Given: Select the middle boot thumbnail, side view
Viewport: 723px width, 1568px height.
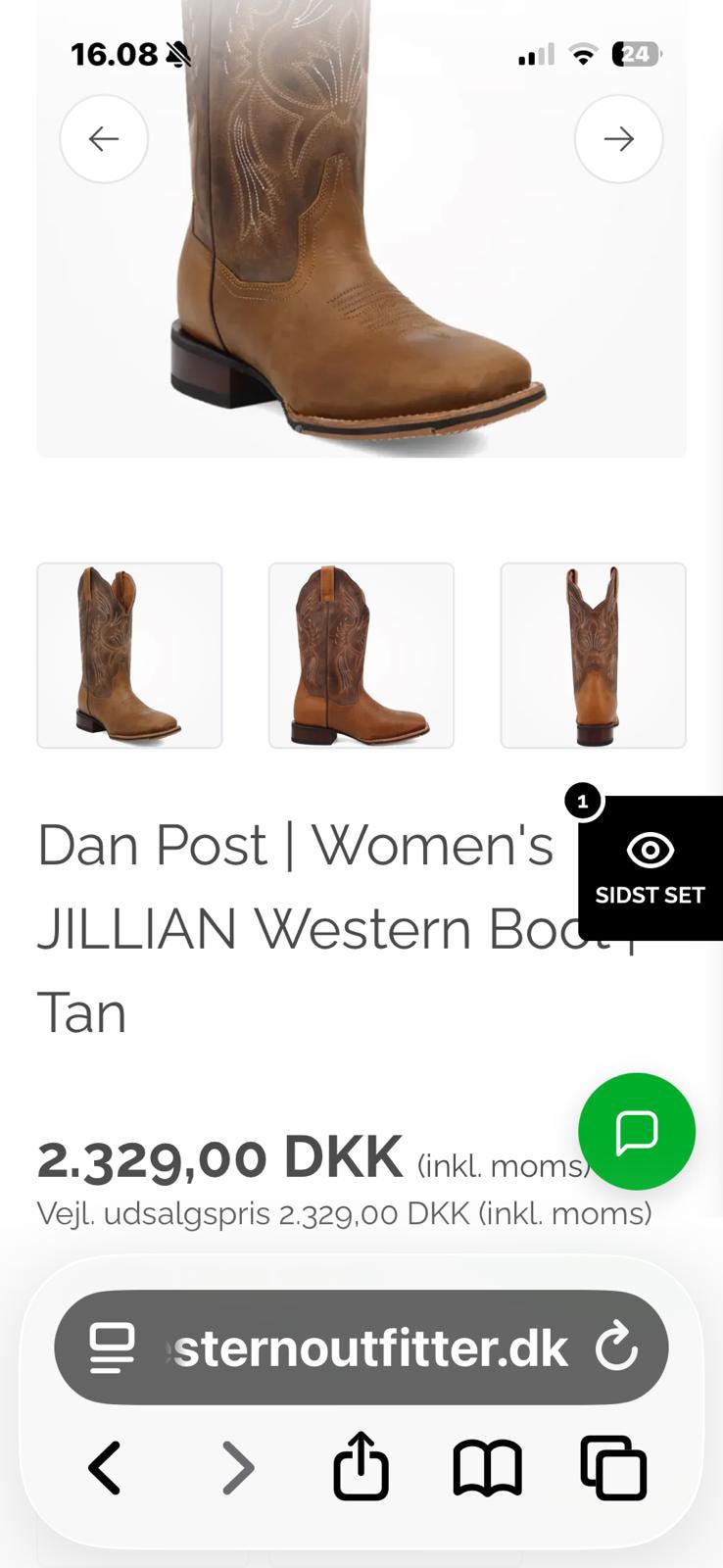Looking at the screenshot, I should 361,656.
